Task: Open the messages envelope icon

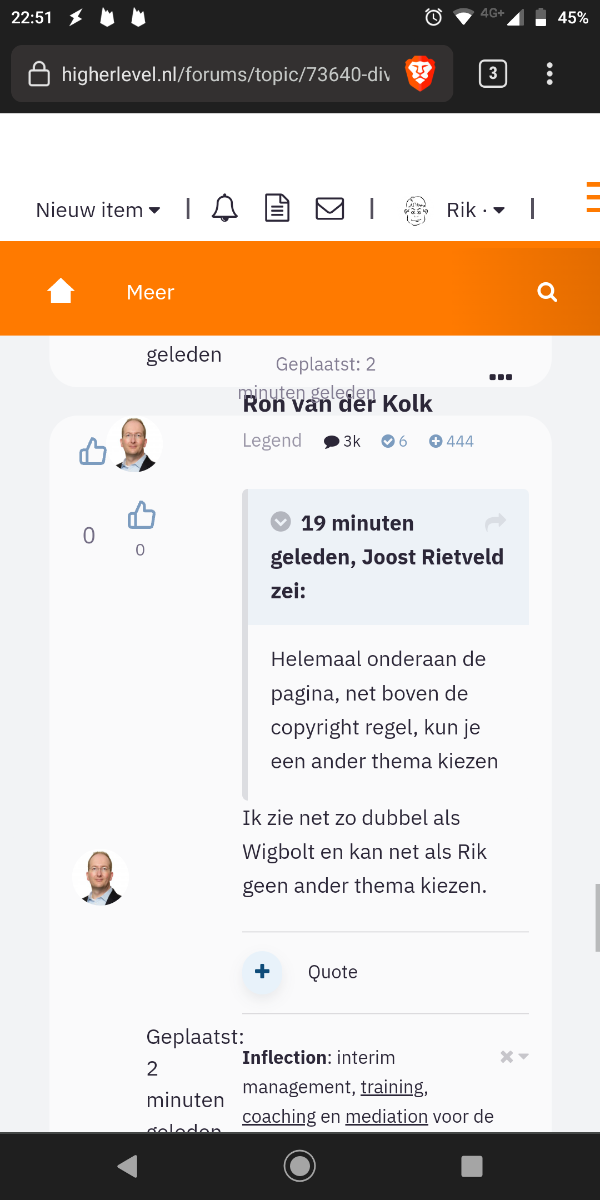Action: point(330,209)
